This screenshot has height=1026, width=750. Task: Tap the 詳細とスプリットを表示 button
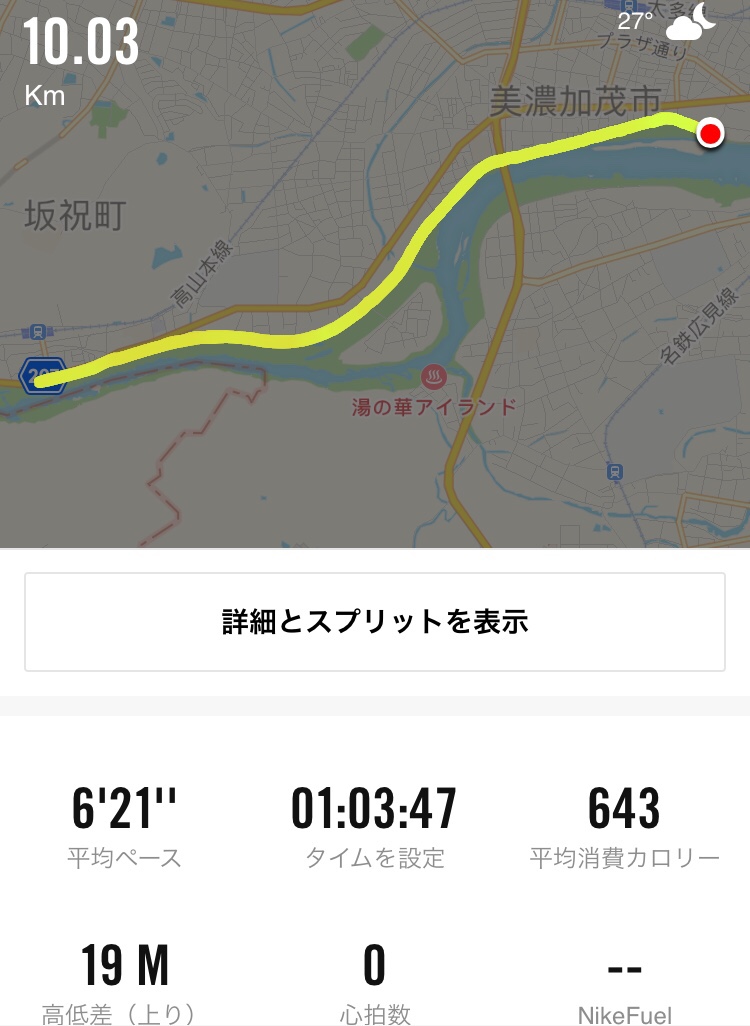tap(375, 622)
